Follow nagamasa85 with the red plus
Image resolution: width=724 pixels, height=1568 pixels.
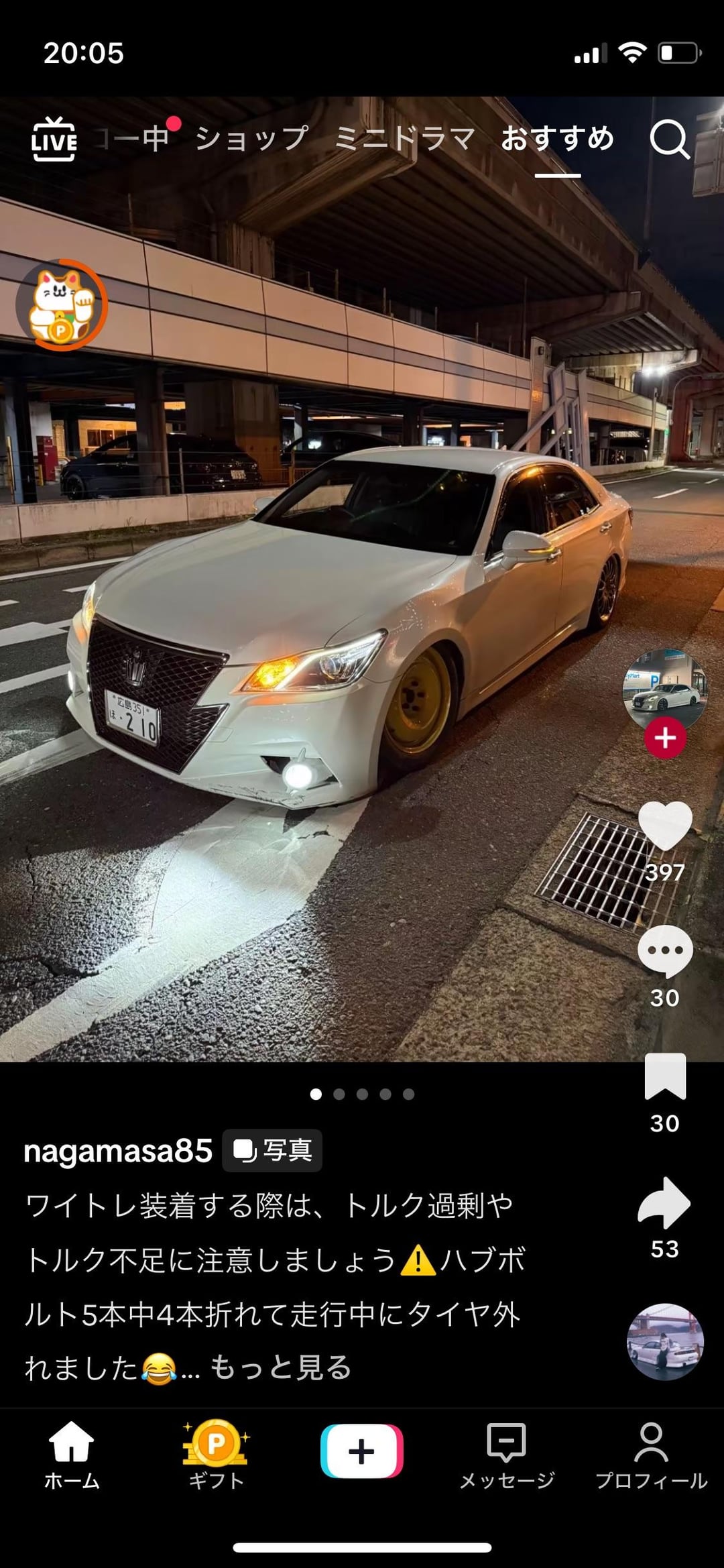point(665,738)
